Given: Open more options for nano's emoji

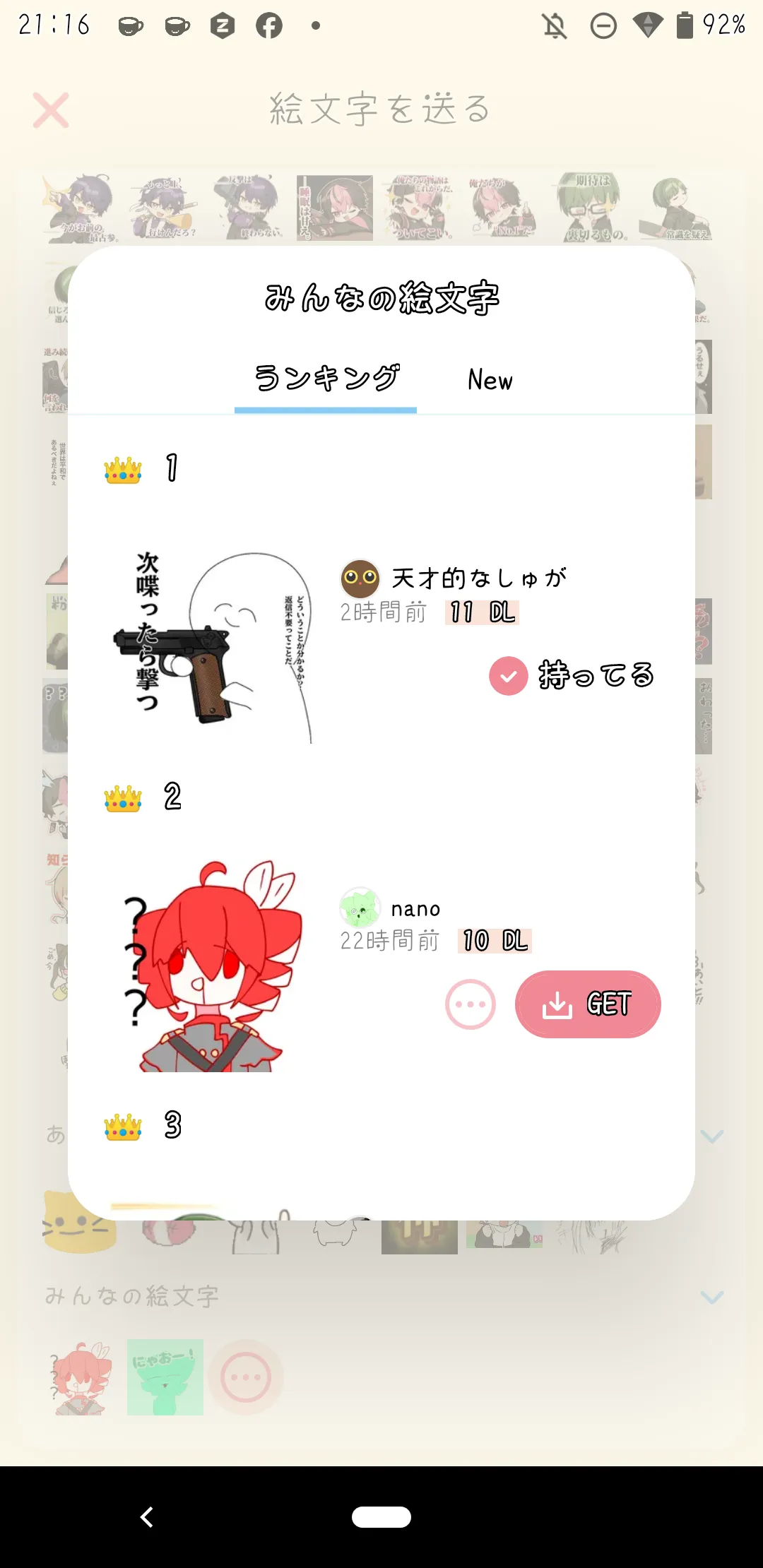Looking at the screenshot, I should pyautogui.click(x=470, y=1004).
